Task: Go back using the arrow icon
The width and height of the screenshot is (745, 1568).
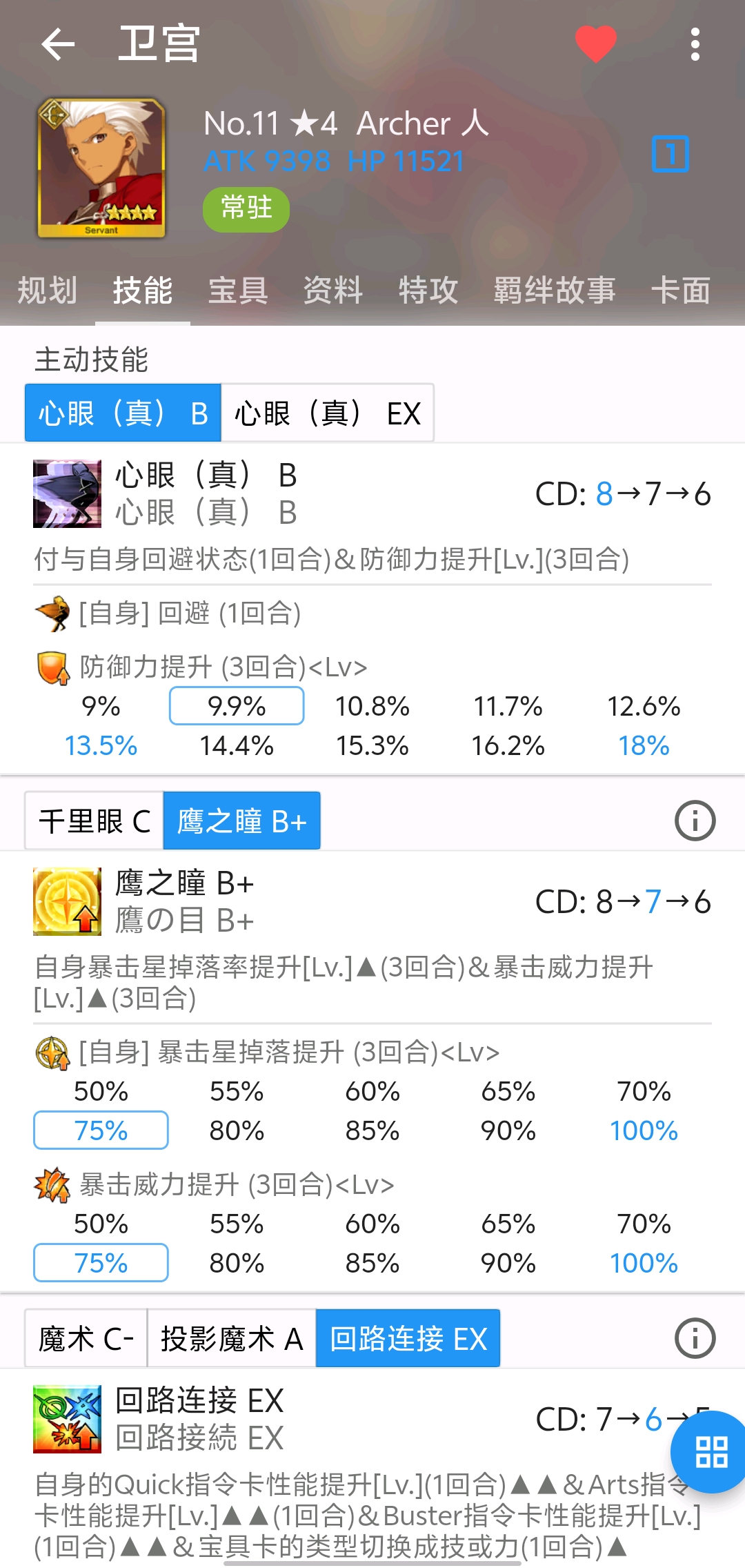Action: click(x=58, y=45)
